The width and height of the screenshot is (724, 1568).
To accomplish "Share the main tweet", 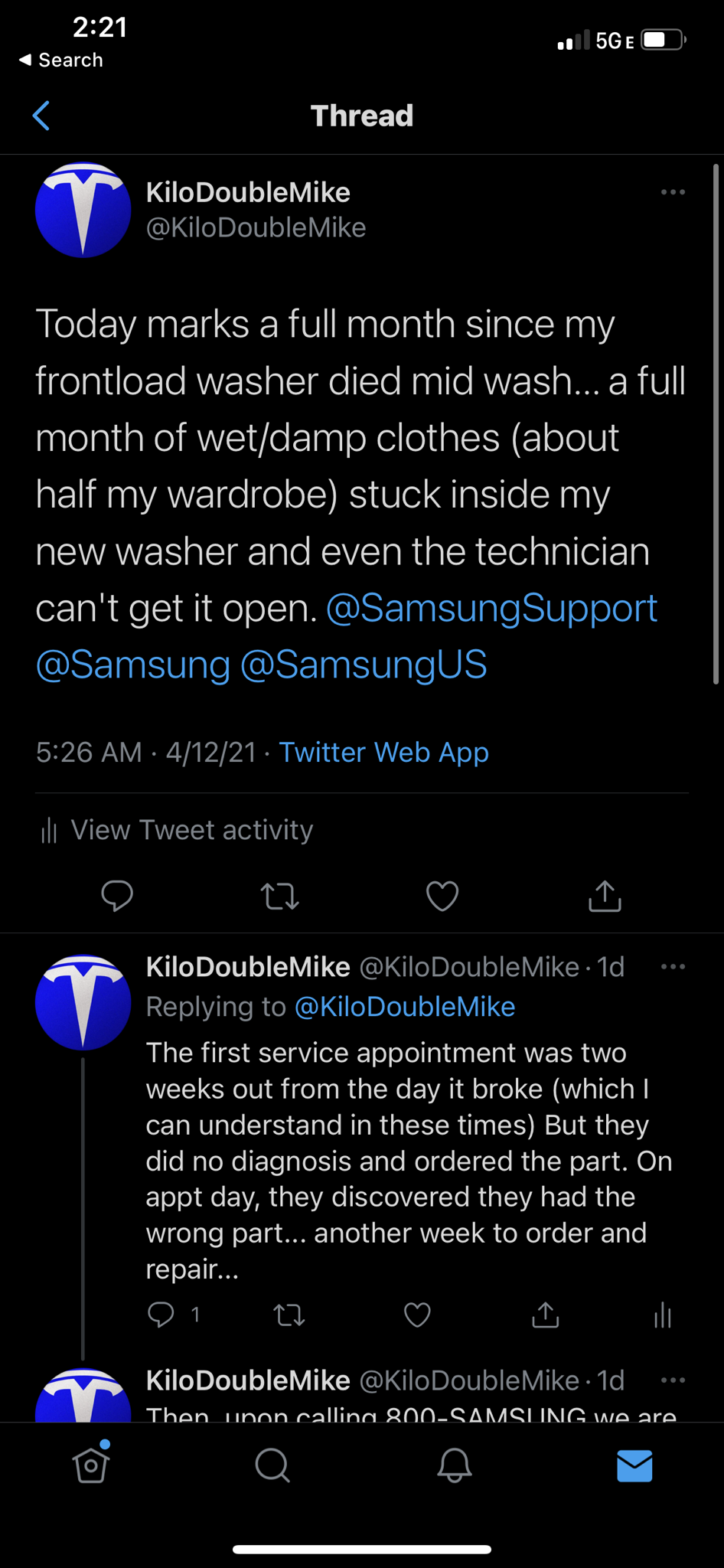I will [x=604, y=896].
